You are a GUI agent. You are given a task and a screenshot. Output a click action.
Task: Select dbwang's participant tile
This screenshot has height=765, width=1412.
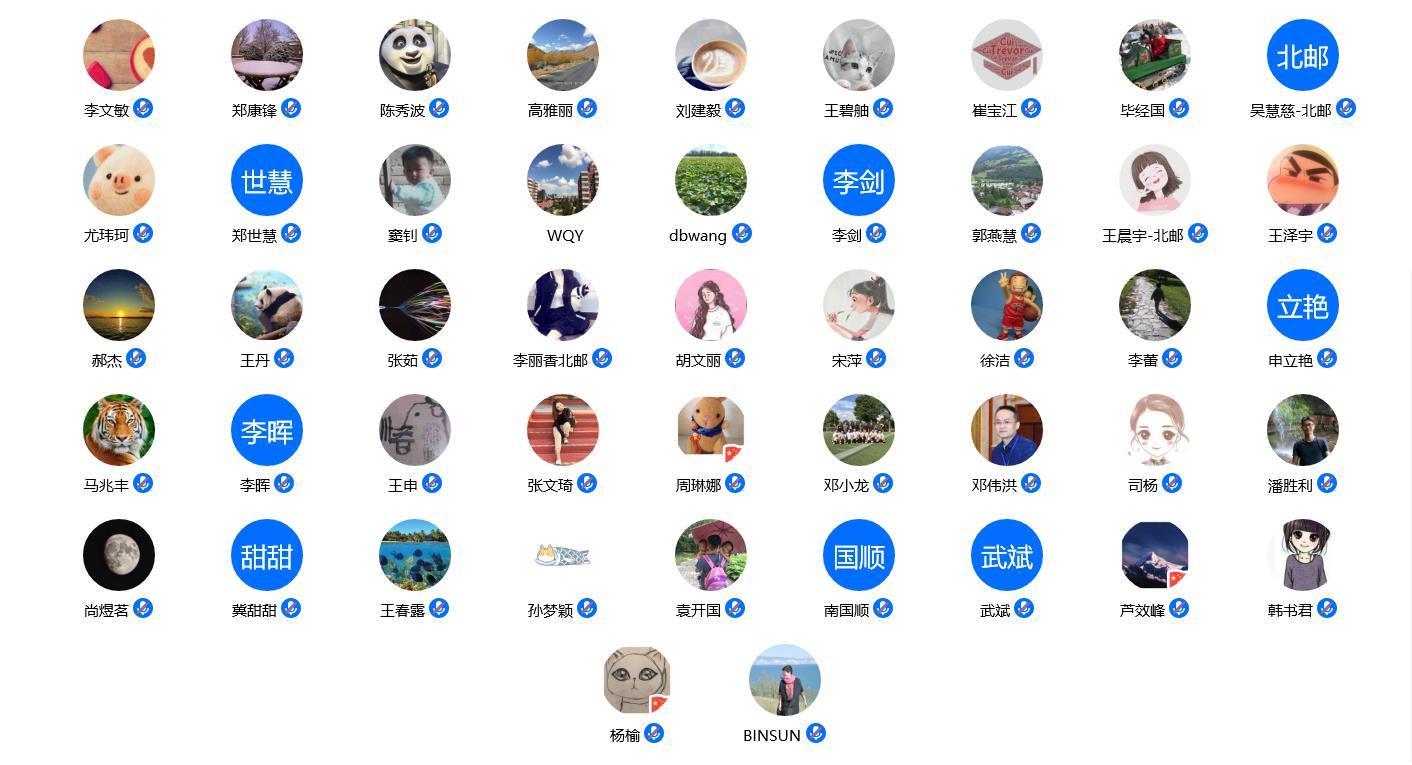[710, 181]
